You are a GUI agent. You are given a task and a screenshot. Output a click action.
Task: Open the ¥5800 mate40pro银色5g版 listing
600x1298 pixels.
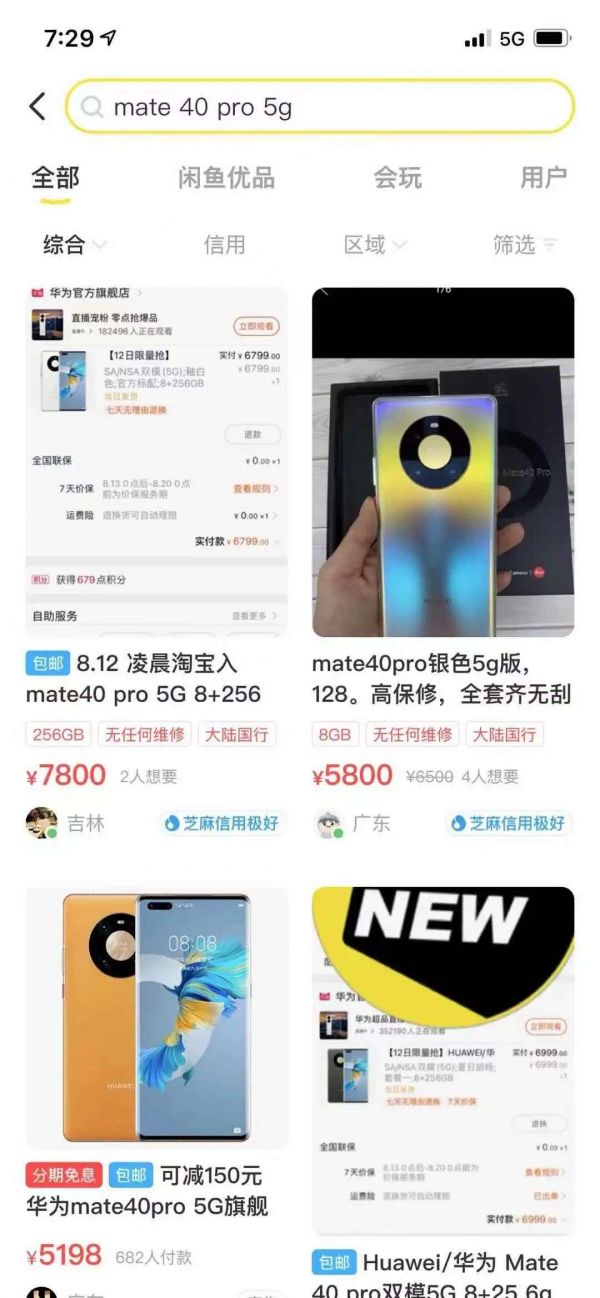(443, 462)
